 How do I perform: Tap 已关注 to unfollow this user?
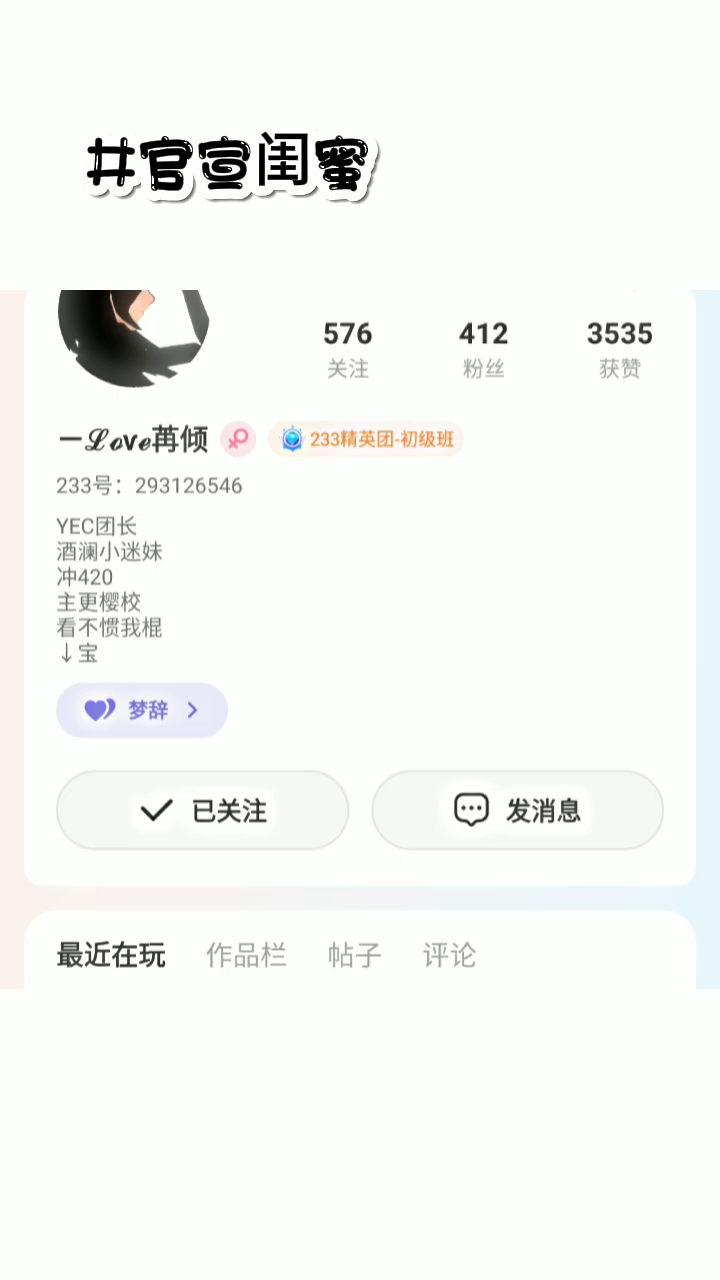pyautogui.click(x=202, y=810)
